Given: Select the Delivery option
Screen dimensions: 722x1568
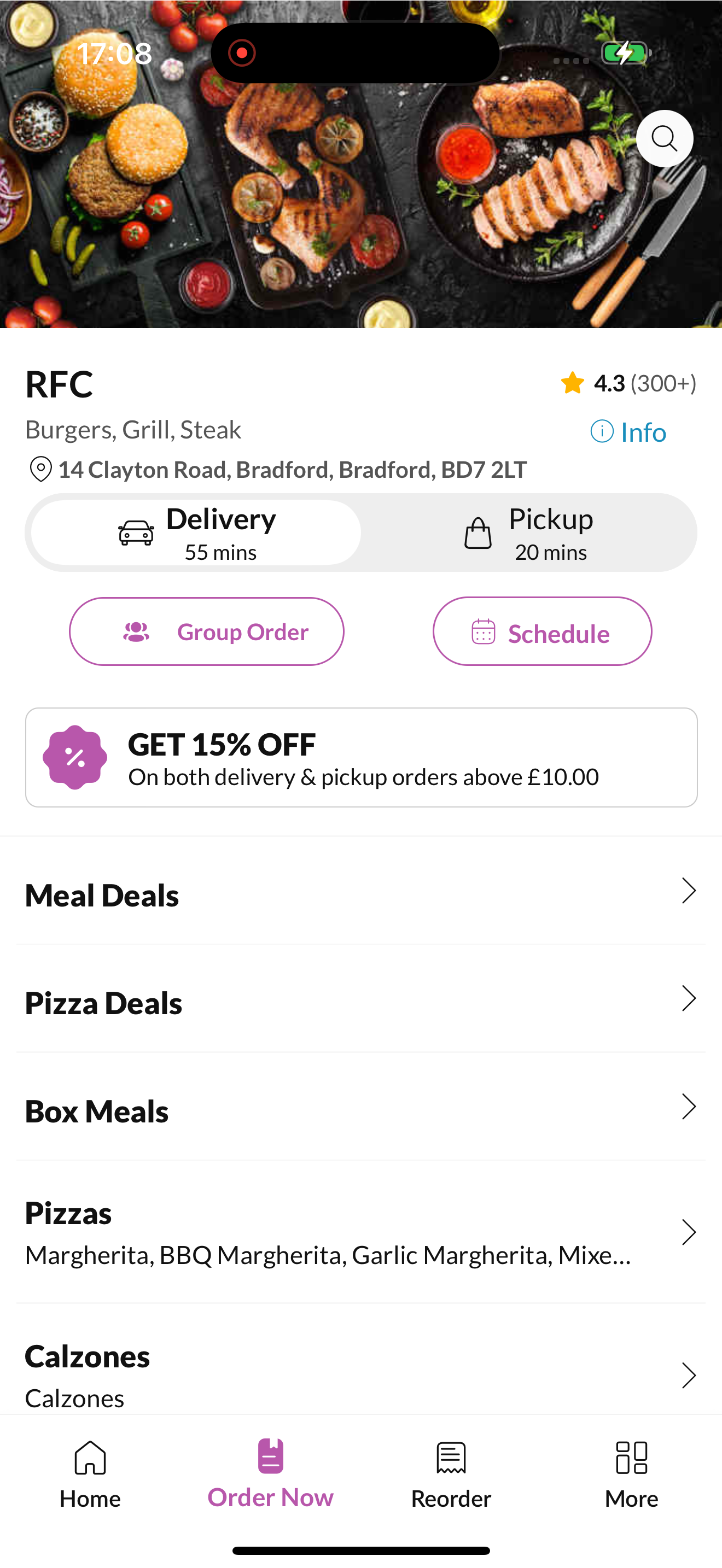Looking at the screenshot, I should coord(196,533).
